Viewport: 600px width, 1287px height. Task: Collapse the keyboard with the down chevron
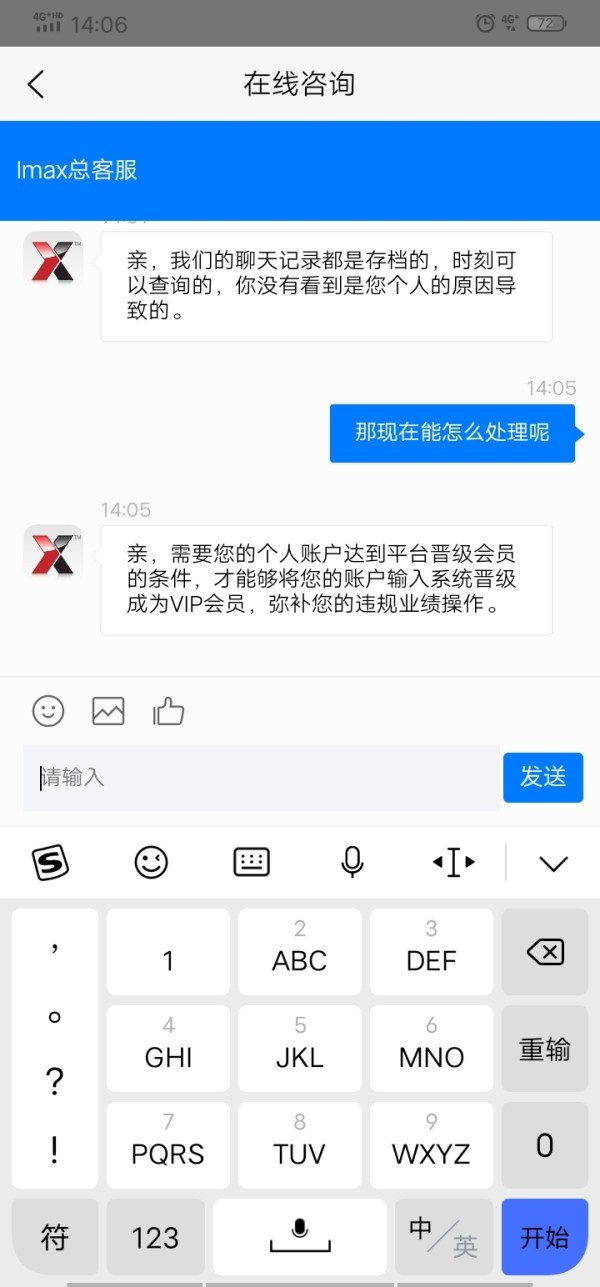(x=553, y=863)
